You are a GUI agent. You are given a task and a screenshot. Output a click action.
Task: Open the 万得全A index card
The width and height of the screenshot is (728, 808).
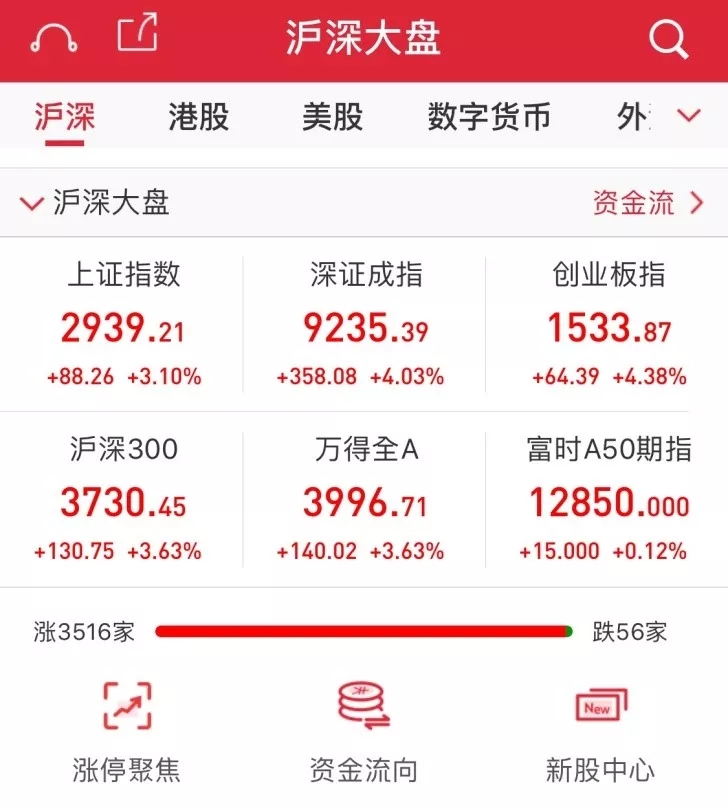point(365,497)
